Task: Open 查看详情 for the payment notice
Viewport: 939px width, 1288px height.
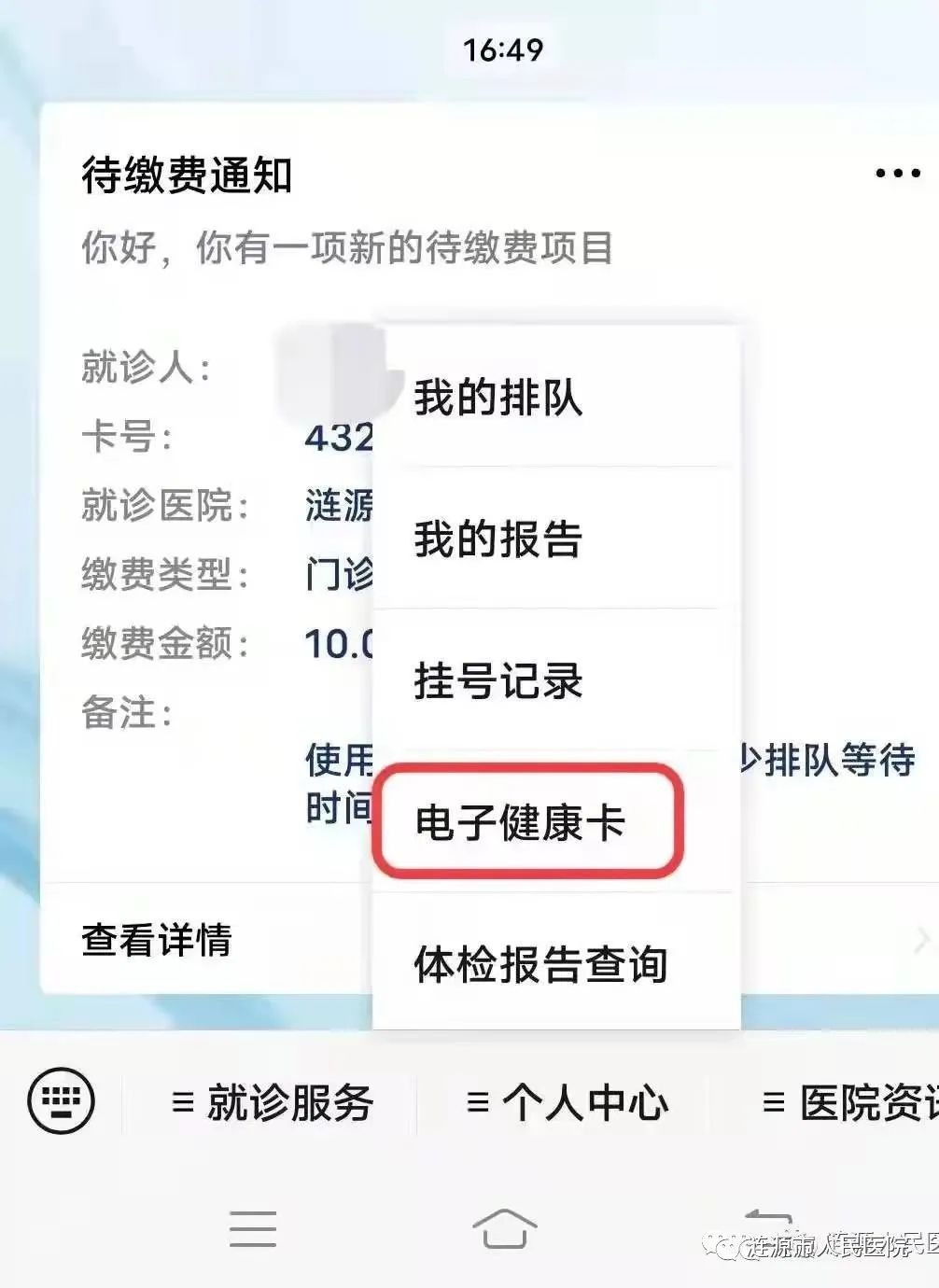Action: click(x=157, y=940)
